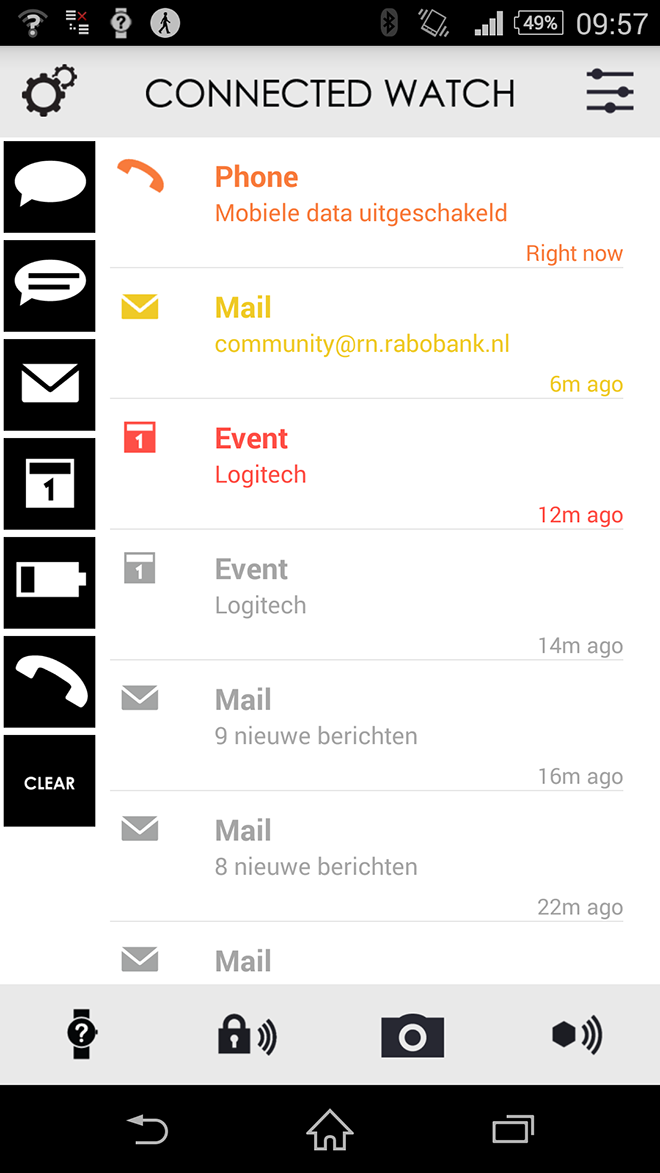Open the sliders preferences icon
The height and width of the screenshot is (1173, 660).
[610, 92]
